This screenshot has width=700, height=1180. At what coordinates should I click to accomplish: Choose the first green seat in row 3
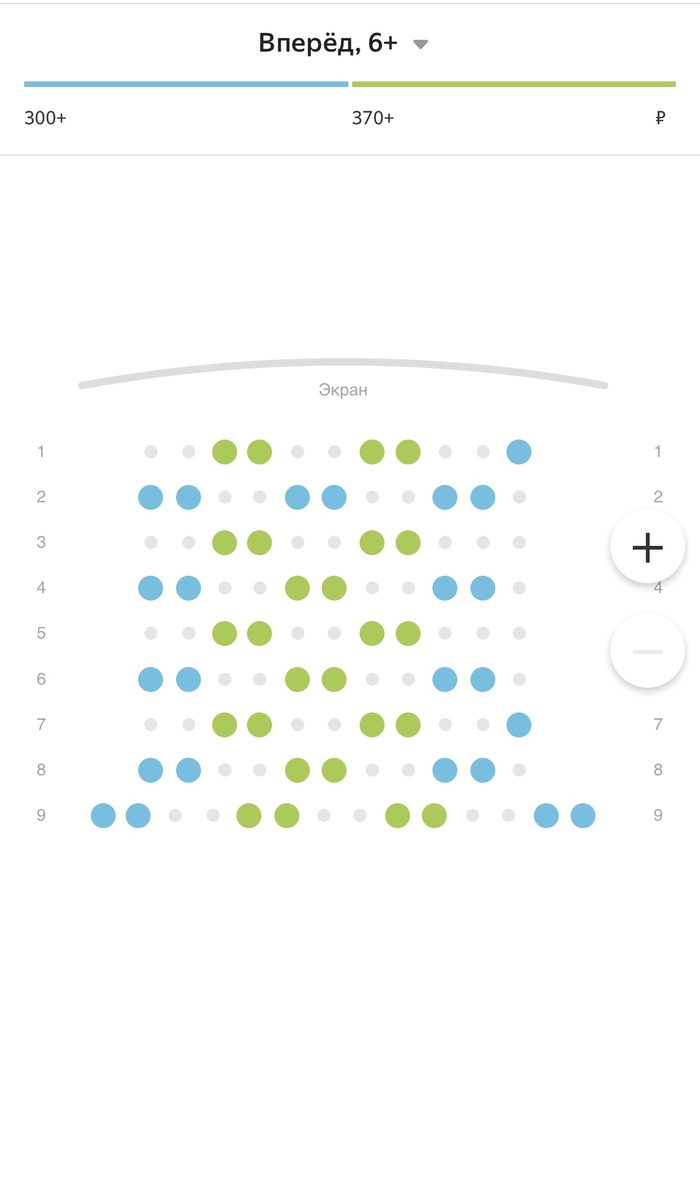pyautogui.click(x=224, y=543)
